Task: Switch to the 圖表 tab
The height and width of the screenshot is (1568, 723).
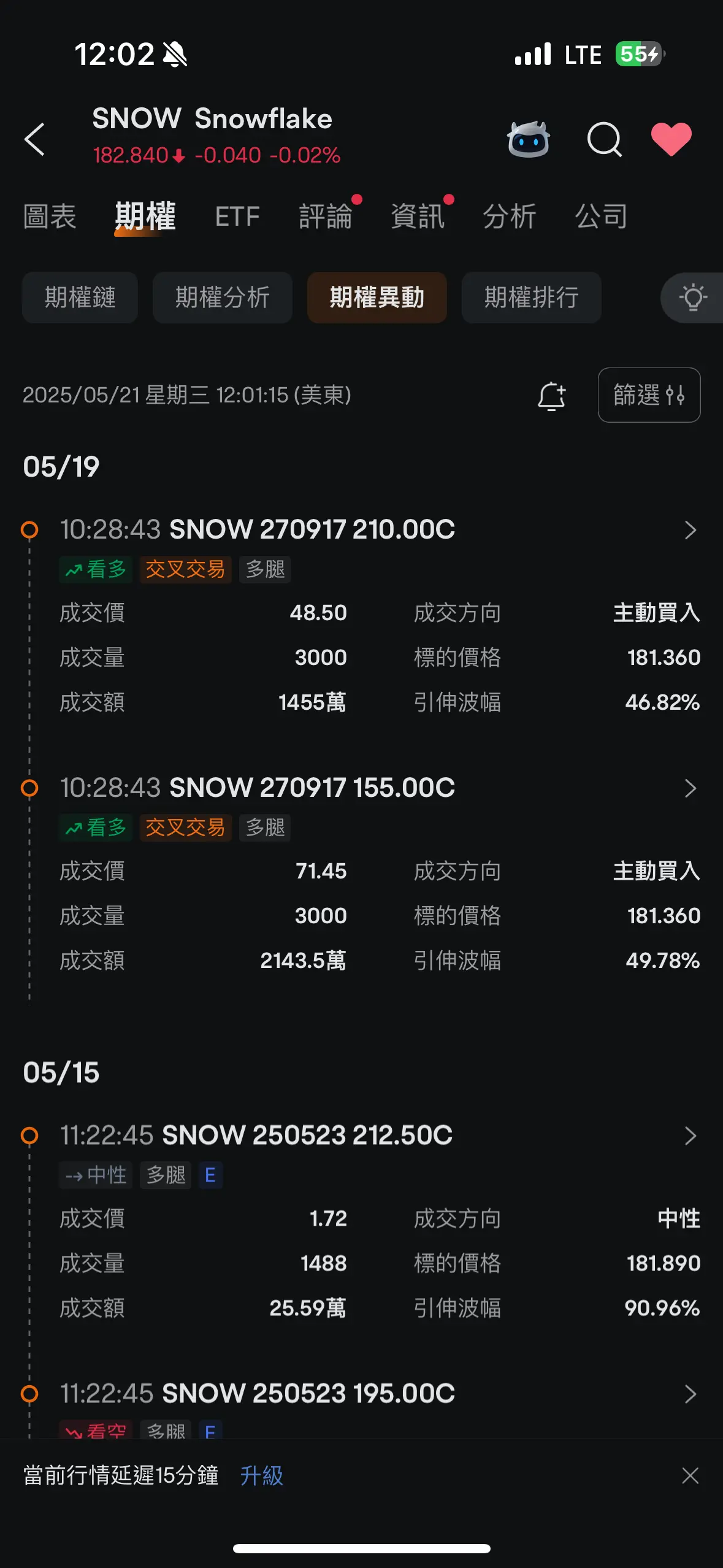Action: point(50,217)
